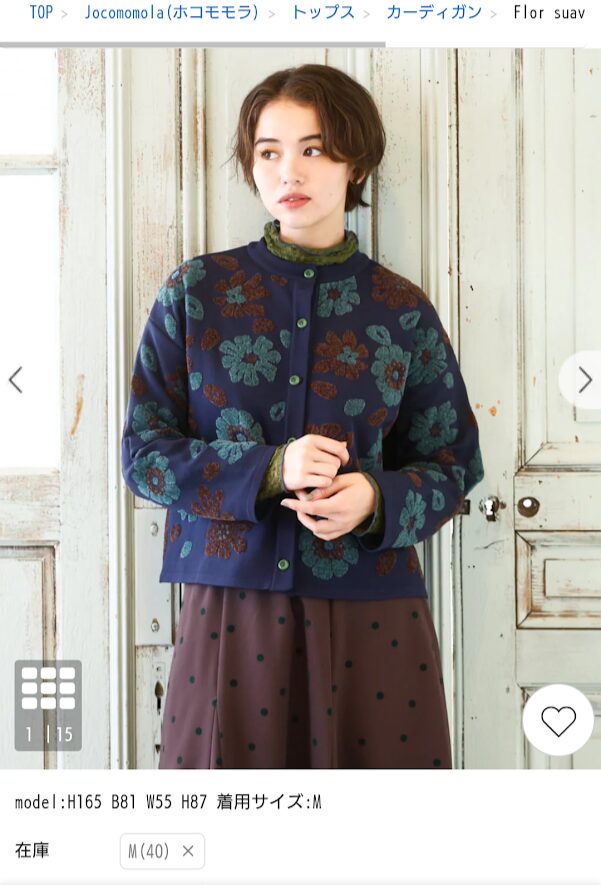This screenshot has height=885, width=601.
Task: Open the photo grid of 15 images
Action: (48, 705)
